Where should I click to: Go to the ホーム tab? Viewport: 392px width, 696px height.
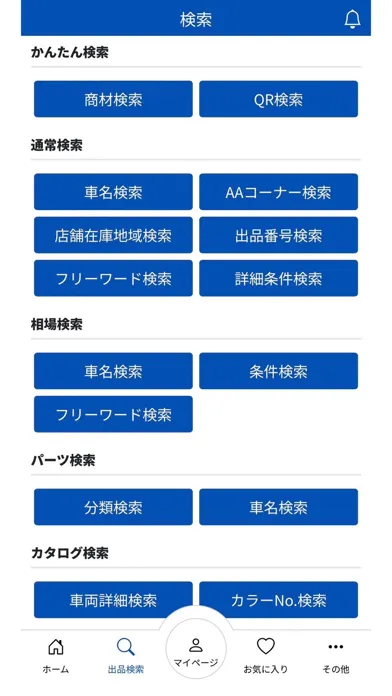coord(55,656)
